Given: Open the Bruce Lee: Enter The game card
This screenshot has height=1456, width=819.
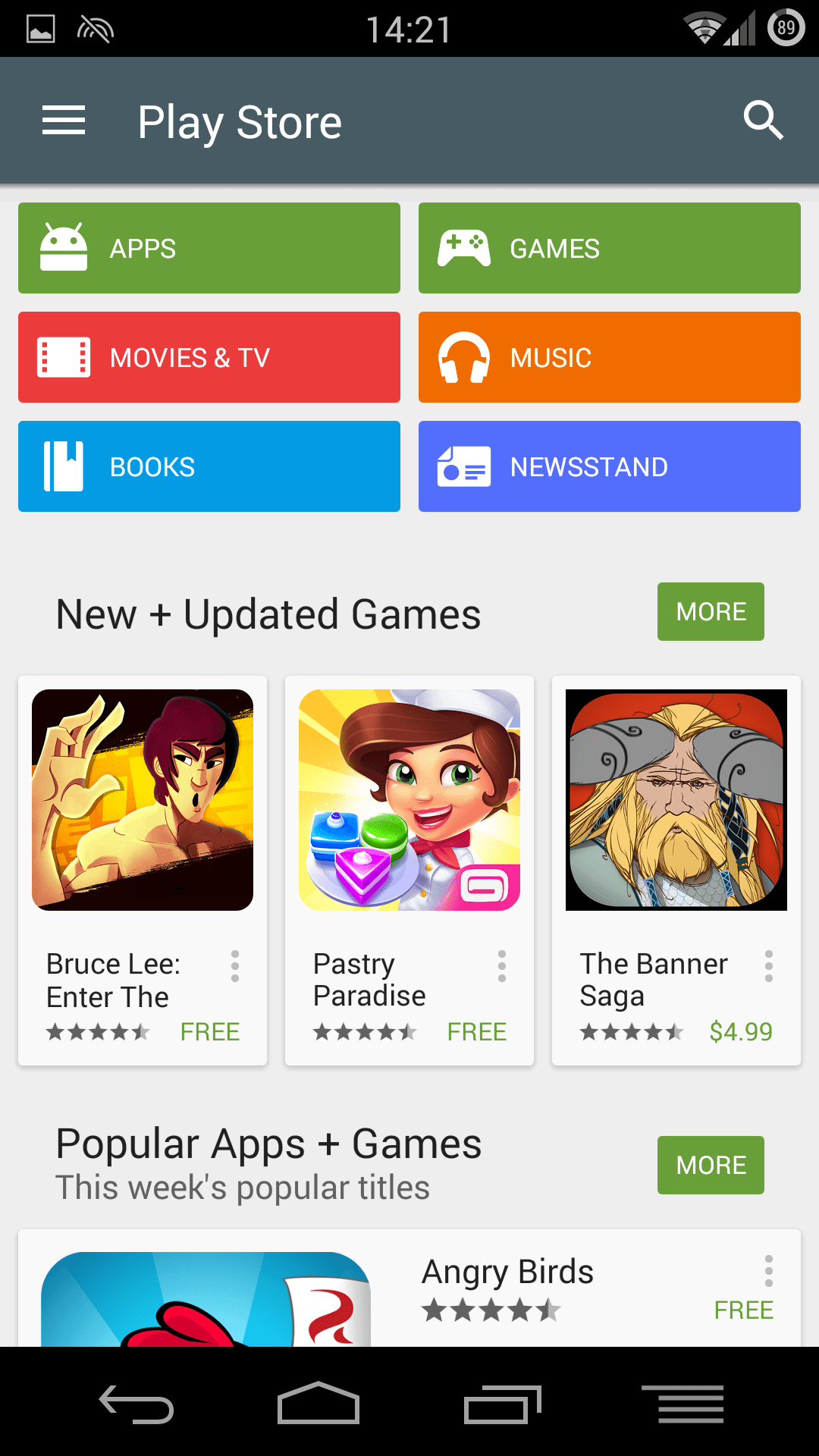Looking at the screenshot, I should point(143,871).
